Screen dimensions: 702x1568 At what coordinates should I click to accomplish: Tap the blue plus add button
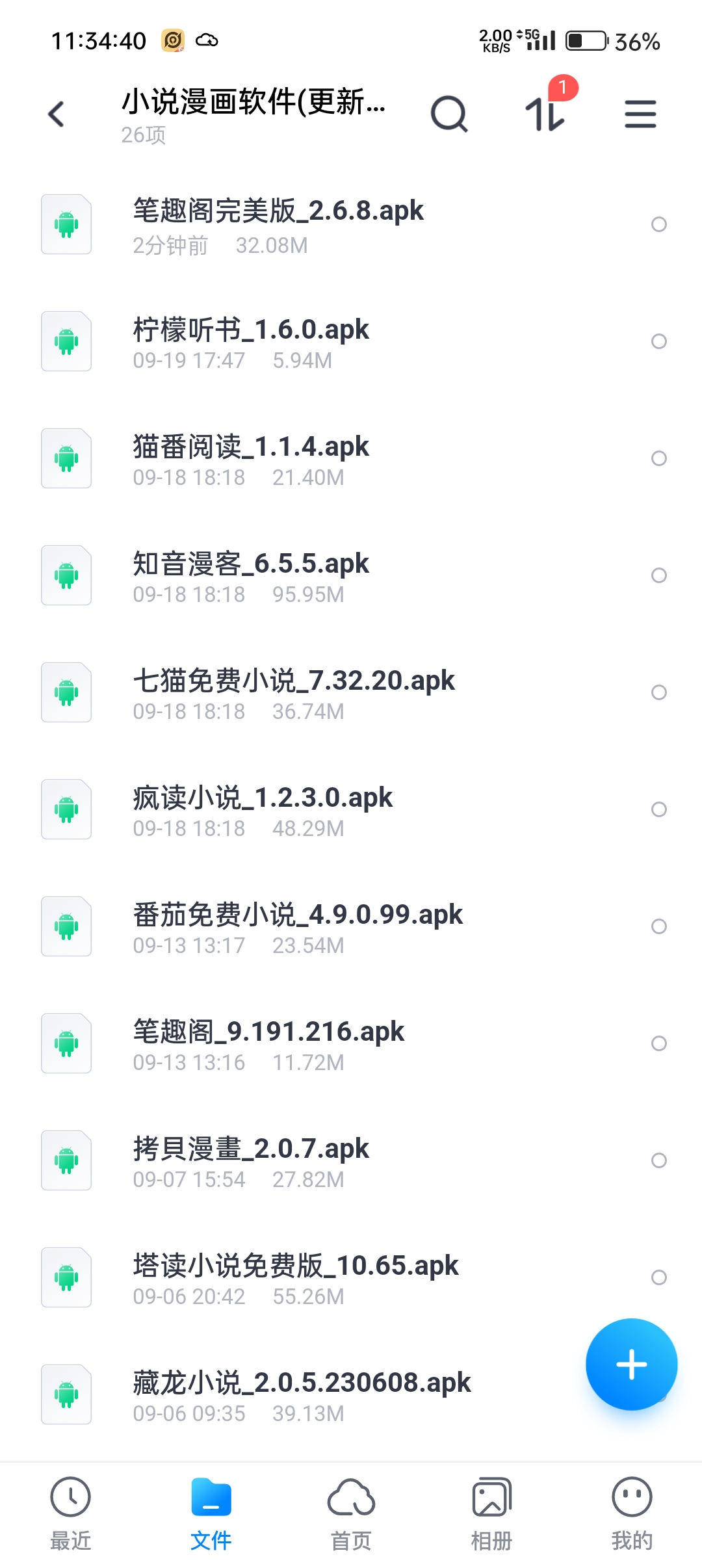click(x=631, y=1364)
